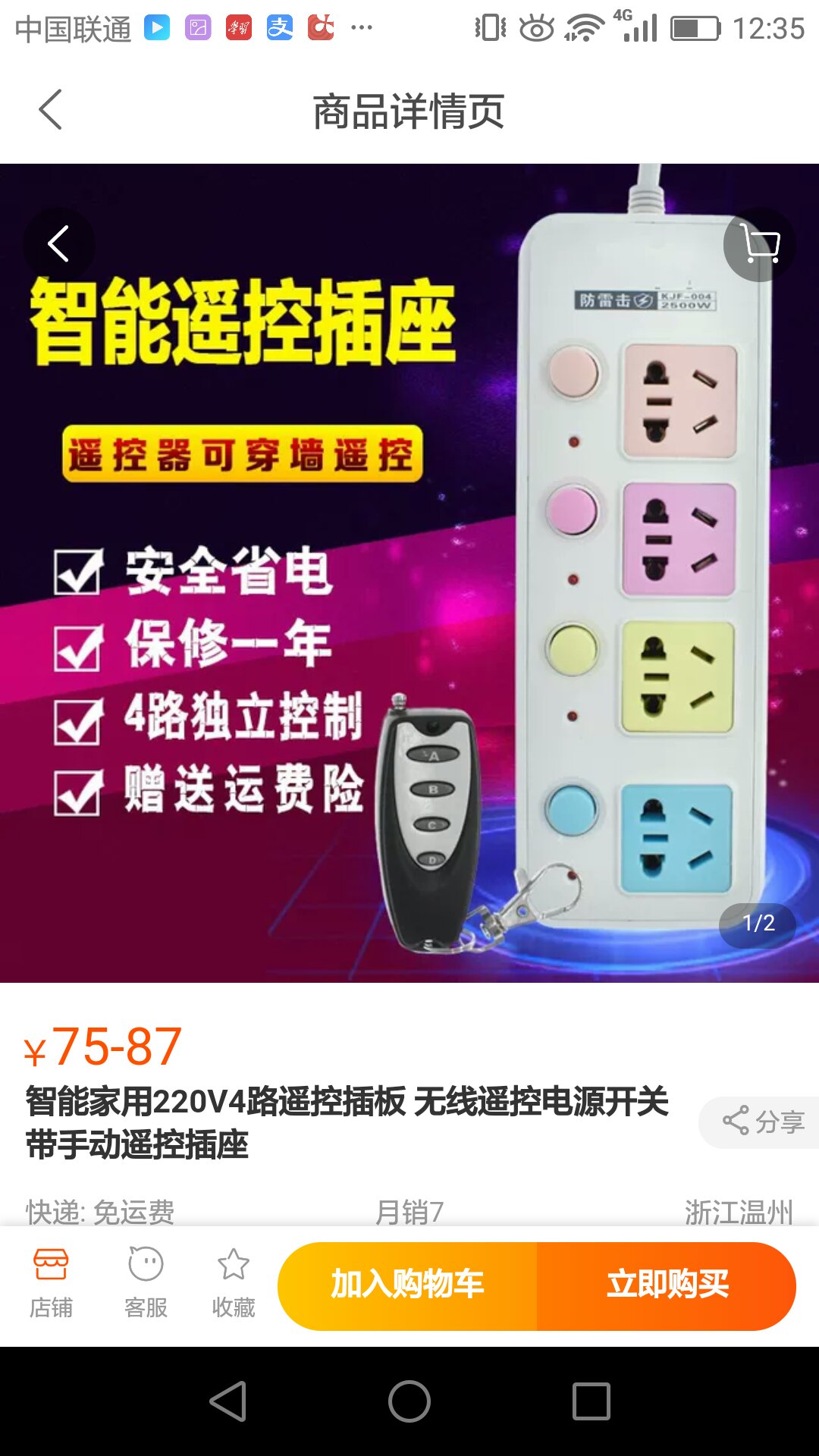Viewport: 819px width, 1456px height.
Task: Tap 加入购物车 to add to cart
Action: click(x=408, y=1285)
